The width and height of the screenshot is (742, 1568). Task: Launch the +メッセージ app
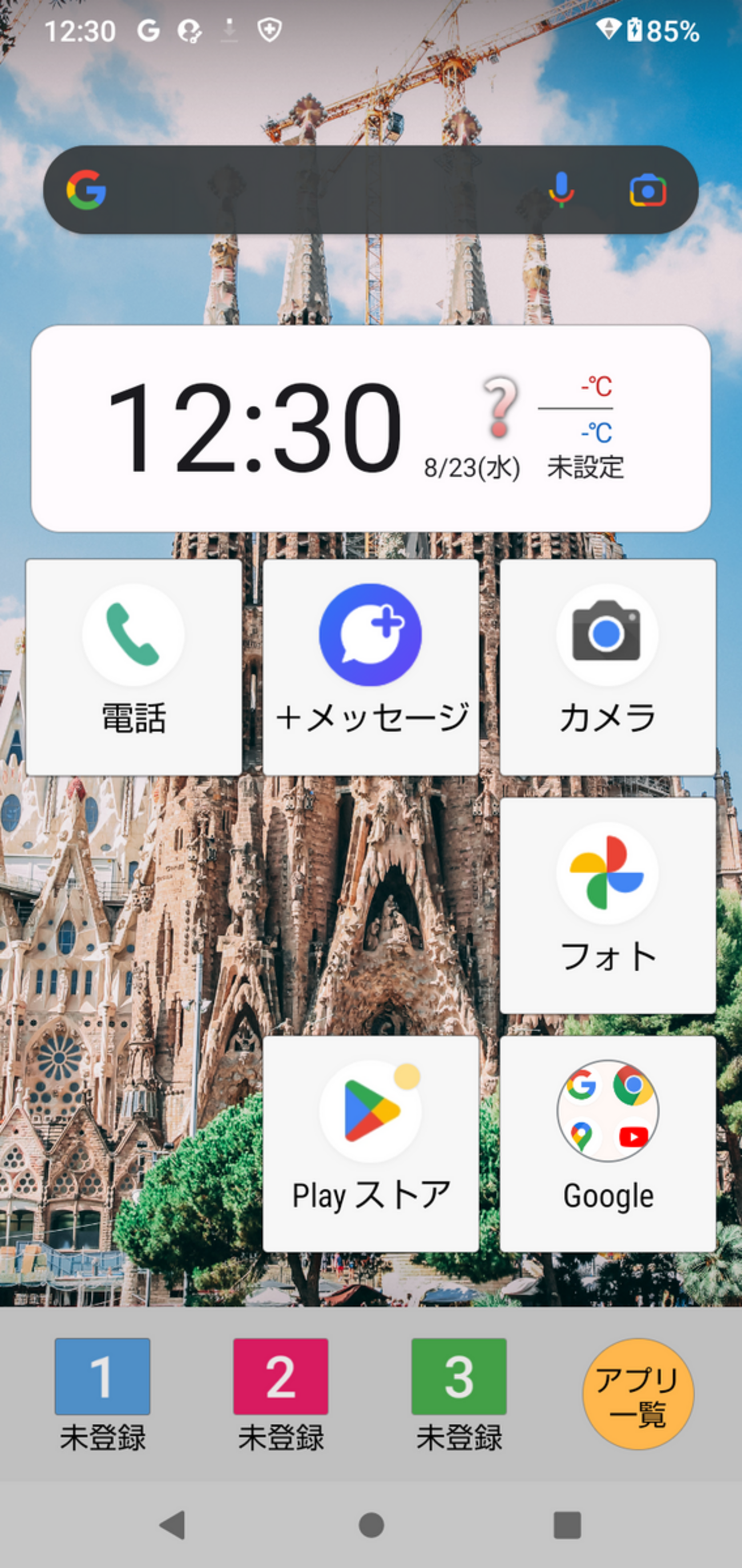tap(370, 667)
